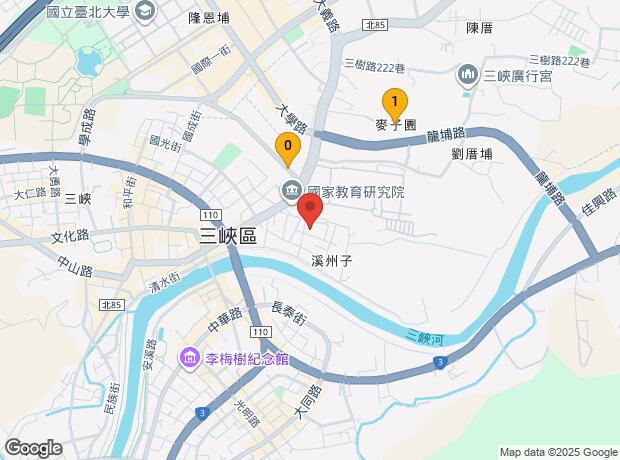Viewport: 620px width, 460px height.
Task: Tap the red location pin
Action: 310,210
